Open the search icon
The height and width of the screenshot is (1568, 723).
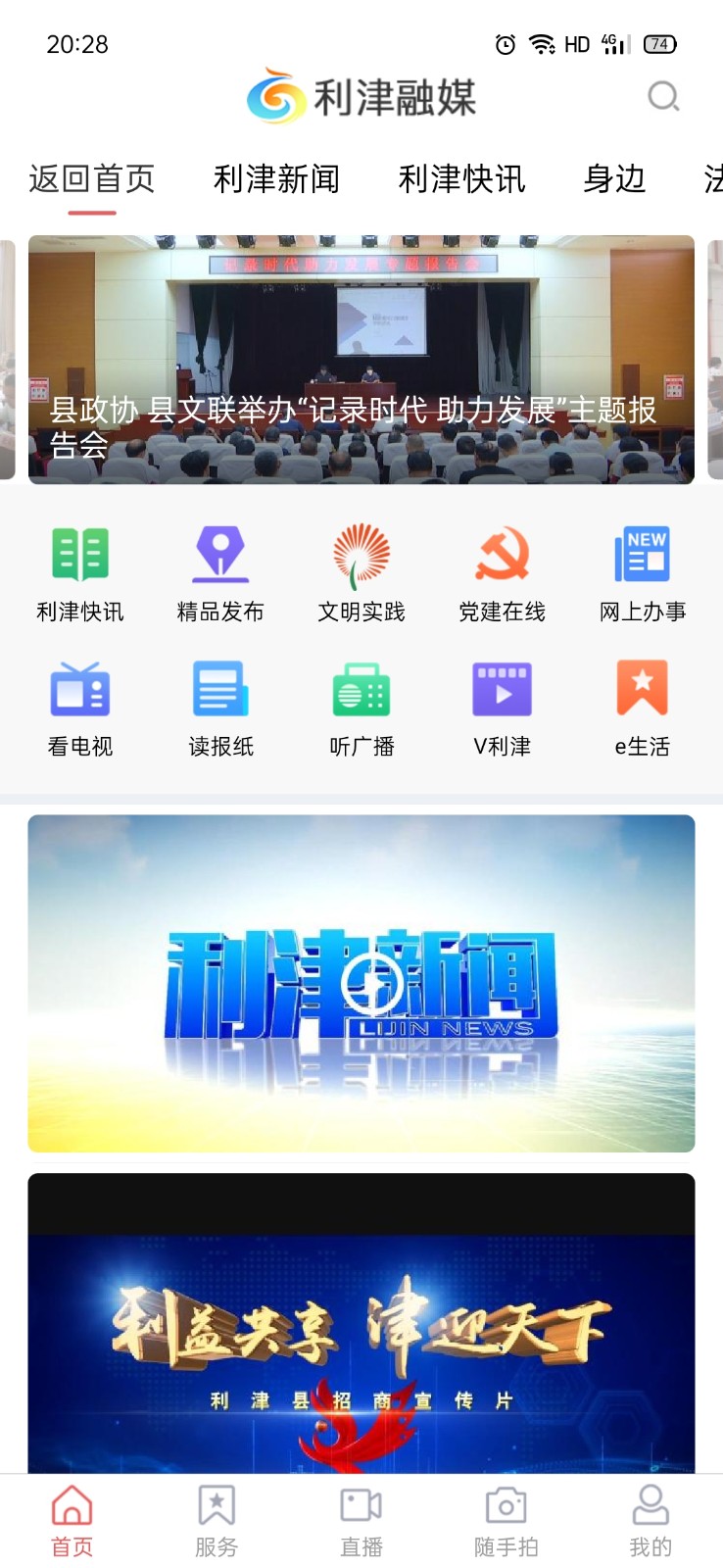(x=663, y=96)
